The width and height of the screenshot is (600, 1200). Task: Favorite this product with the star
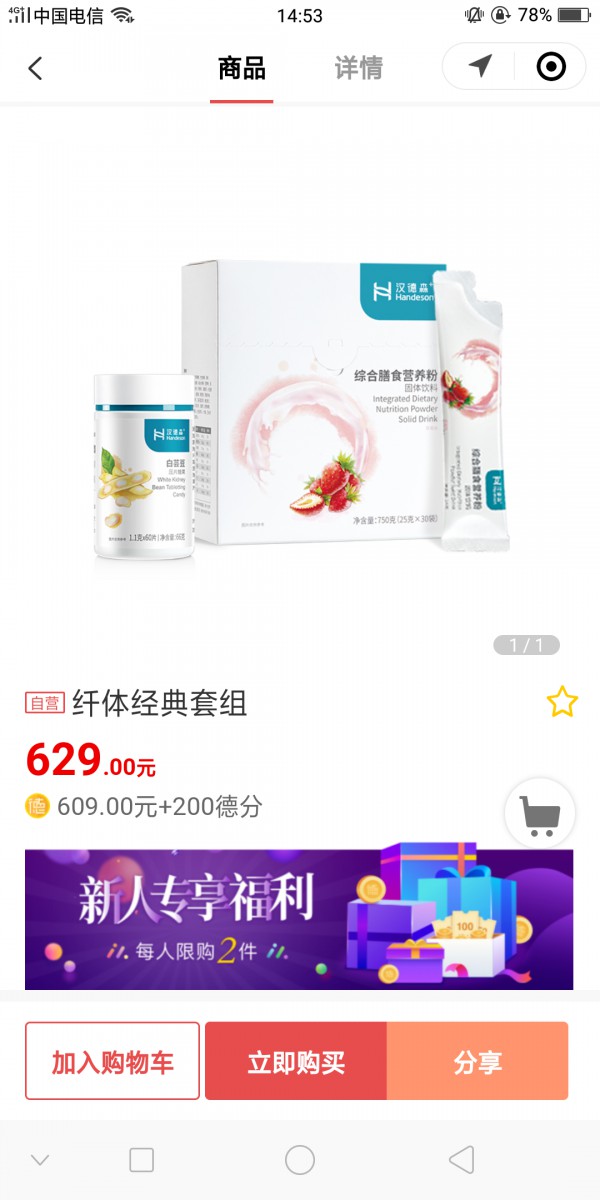[x=562, y=702]
